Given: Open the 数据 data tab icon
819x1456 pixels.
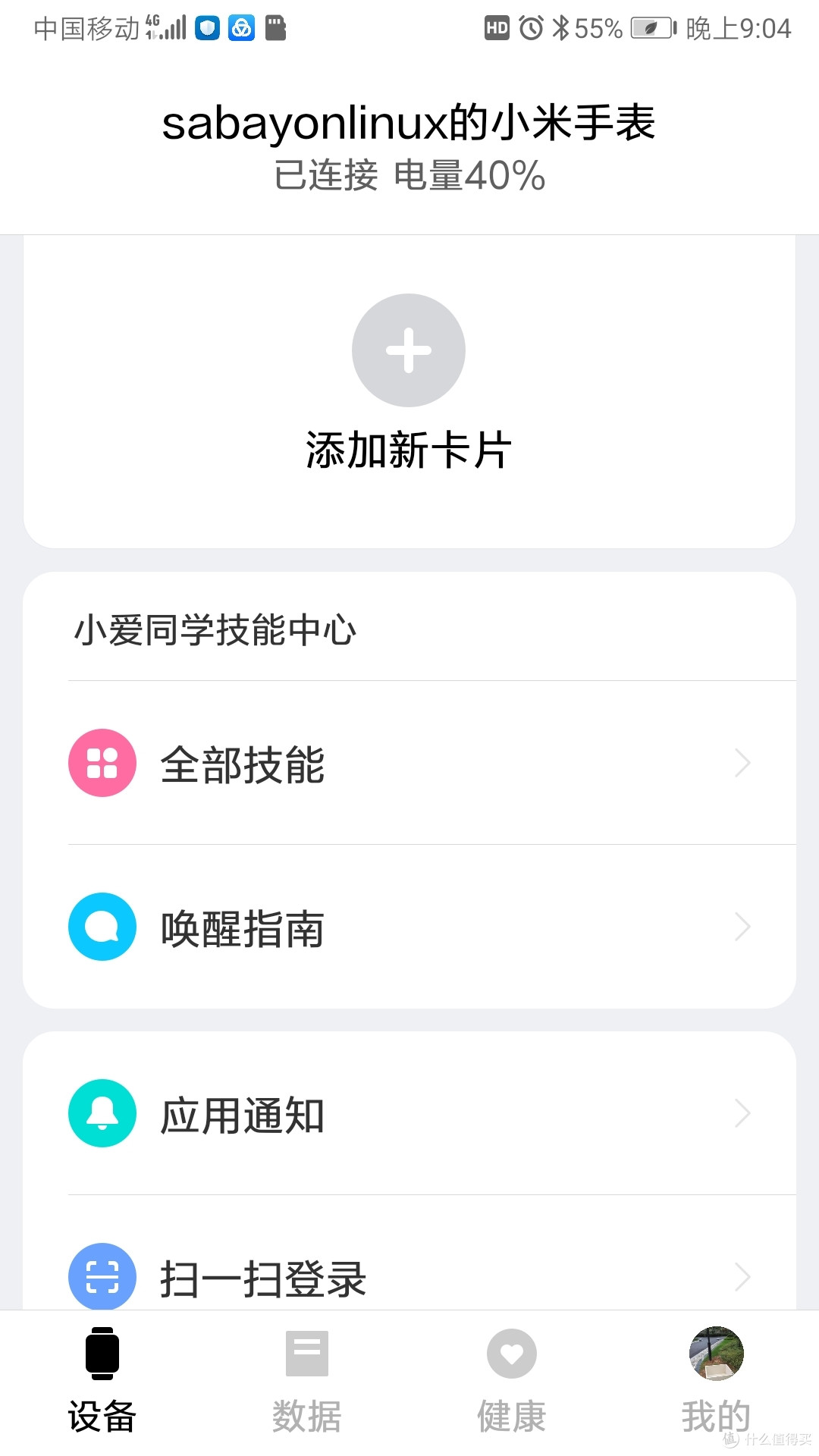Looking at the screenshot, I should [307, 1354].
